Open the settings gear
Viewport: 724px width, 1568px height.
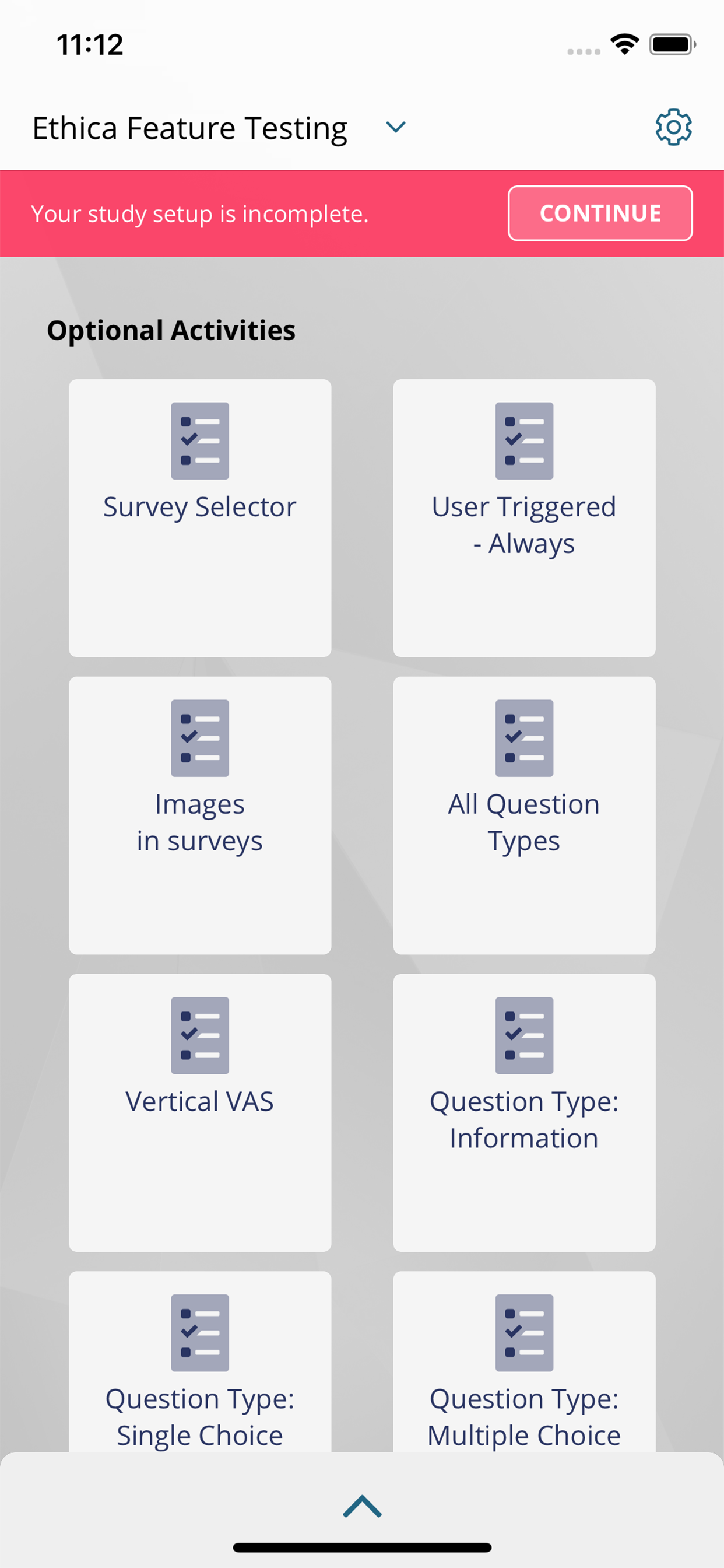point(673,127)
